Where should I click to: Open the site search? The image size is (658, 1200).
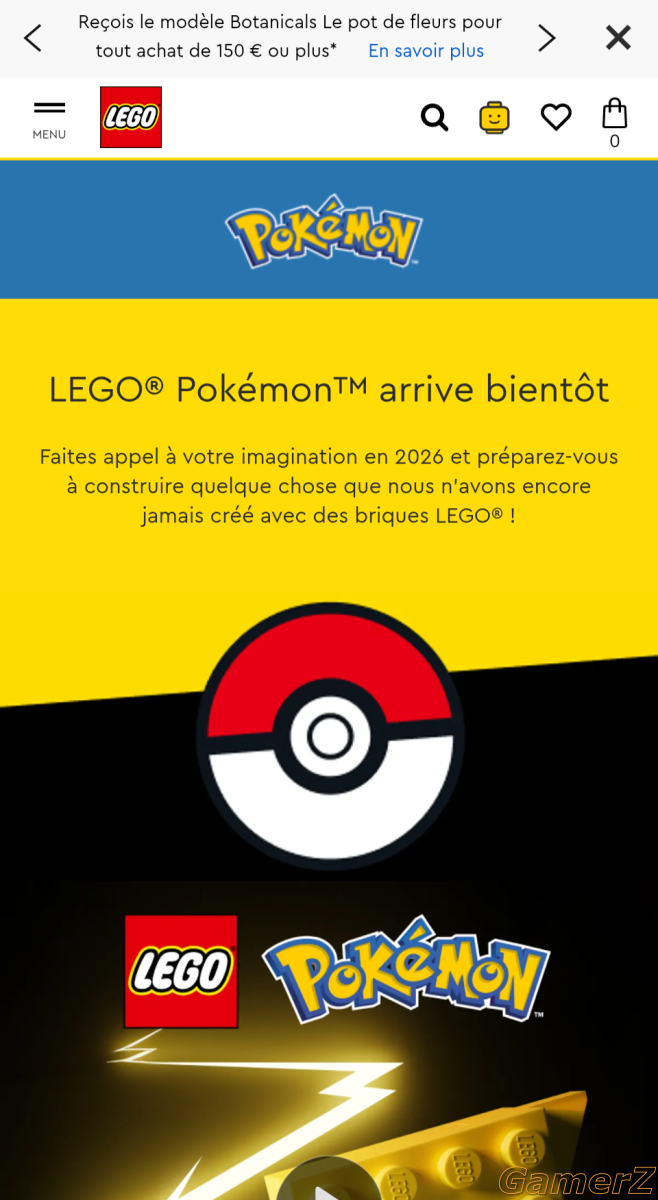coord(434,118)
